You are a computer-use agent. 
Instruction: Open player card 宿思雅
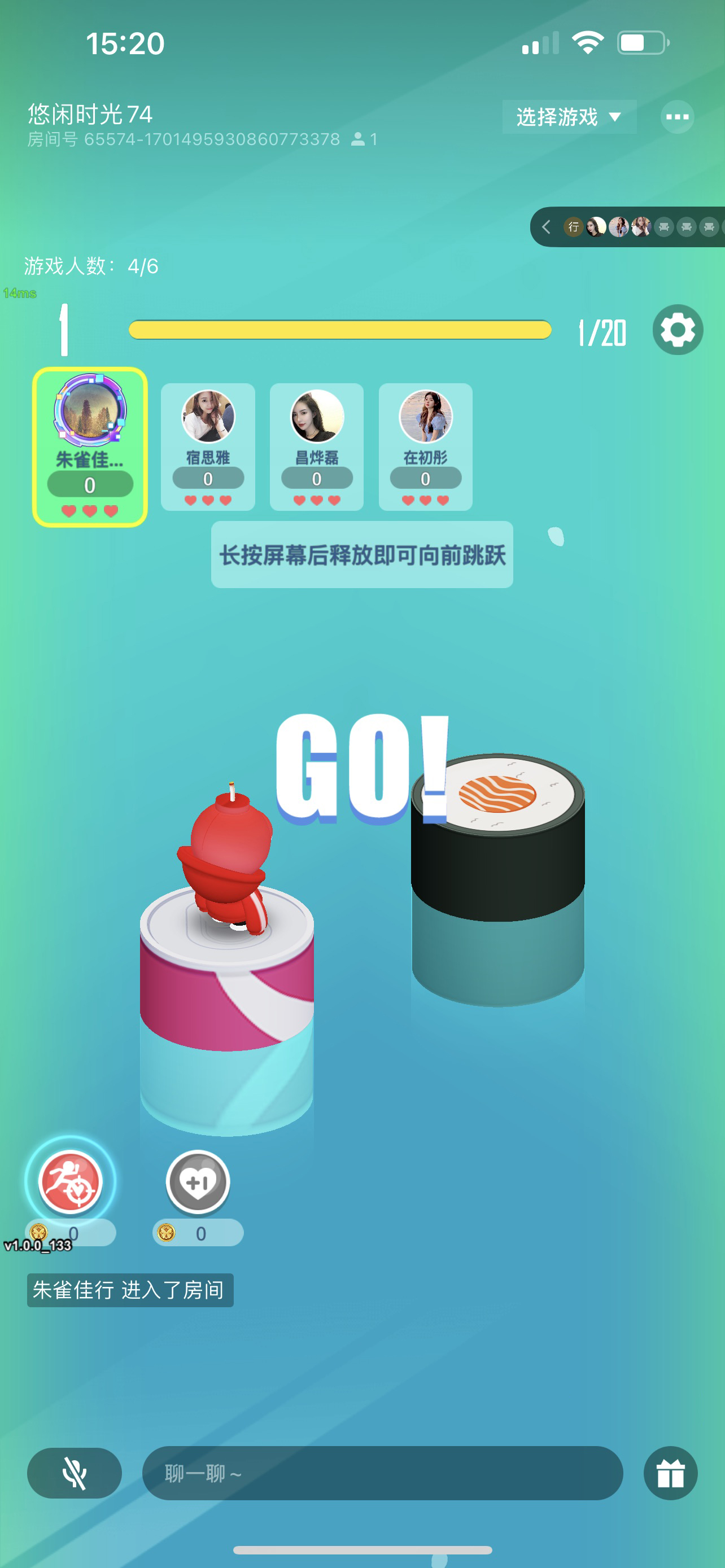[x=208, y=447]
